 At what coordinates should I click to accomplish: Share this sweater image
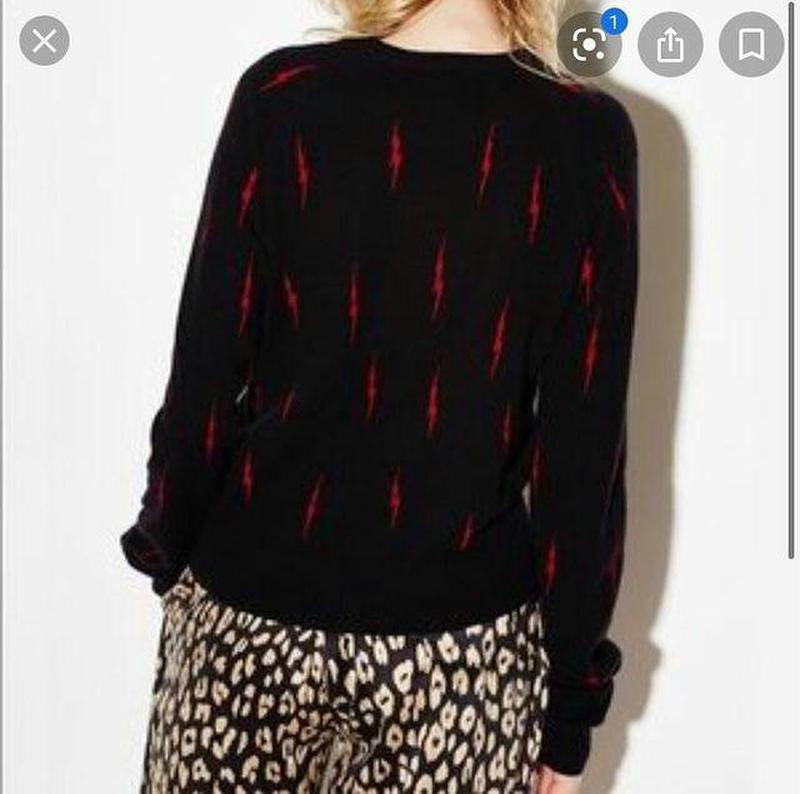[670, 44]
